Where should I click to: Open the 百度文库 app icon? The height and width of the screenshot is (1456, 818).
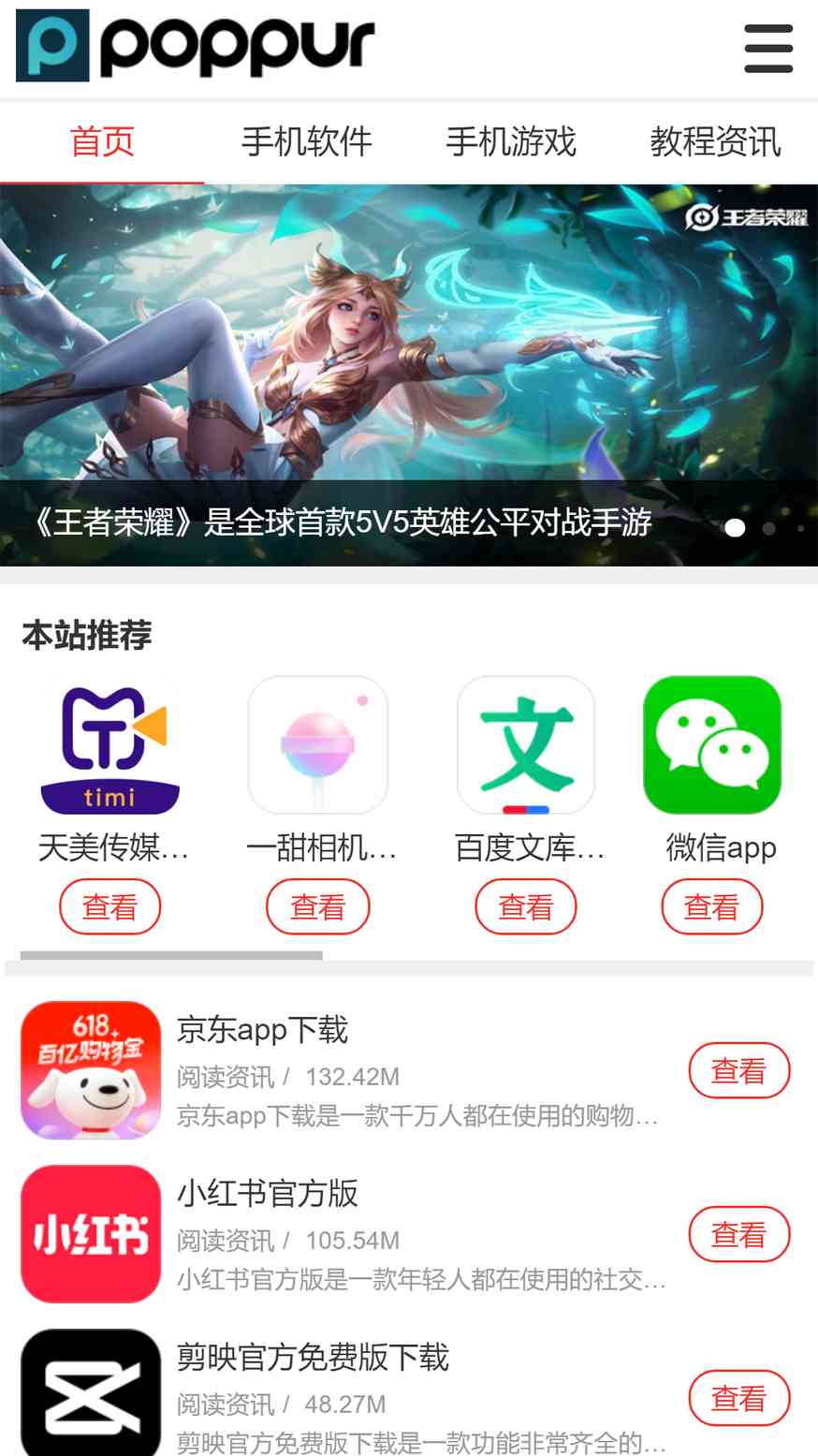(x=526, y=745)
